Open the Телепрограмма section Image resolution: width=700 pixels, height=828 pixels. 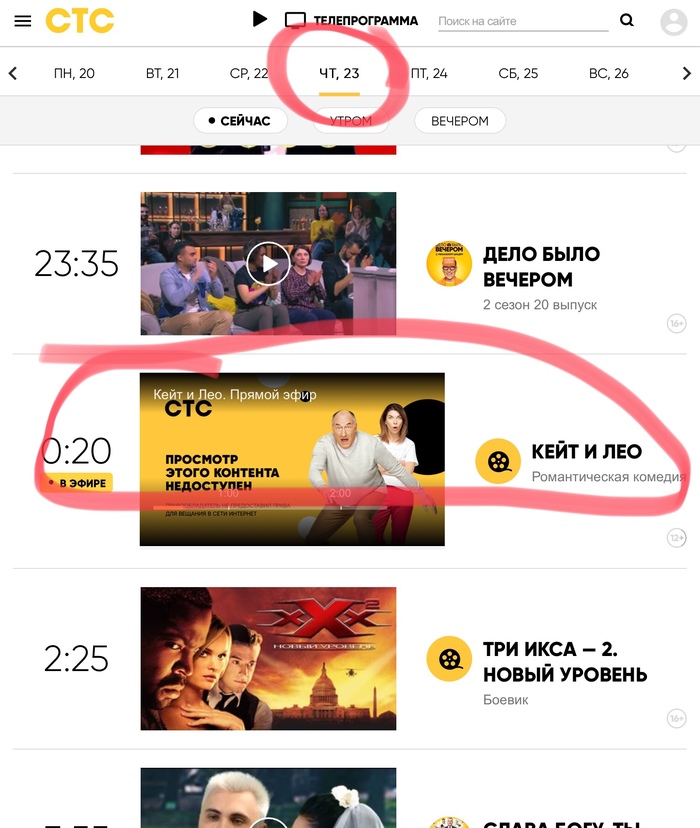pos(352,20)
